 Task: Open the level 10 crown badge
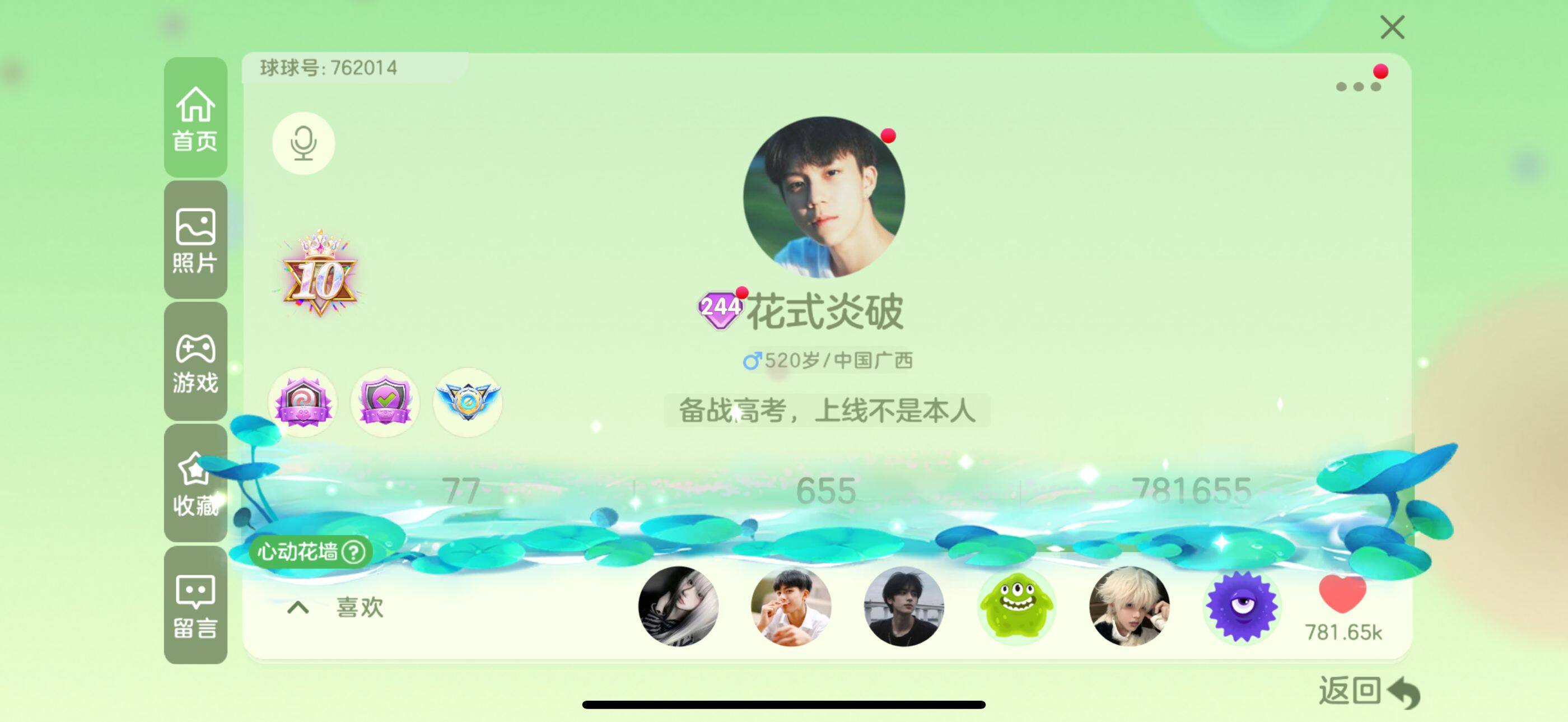tap(320, 274)
